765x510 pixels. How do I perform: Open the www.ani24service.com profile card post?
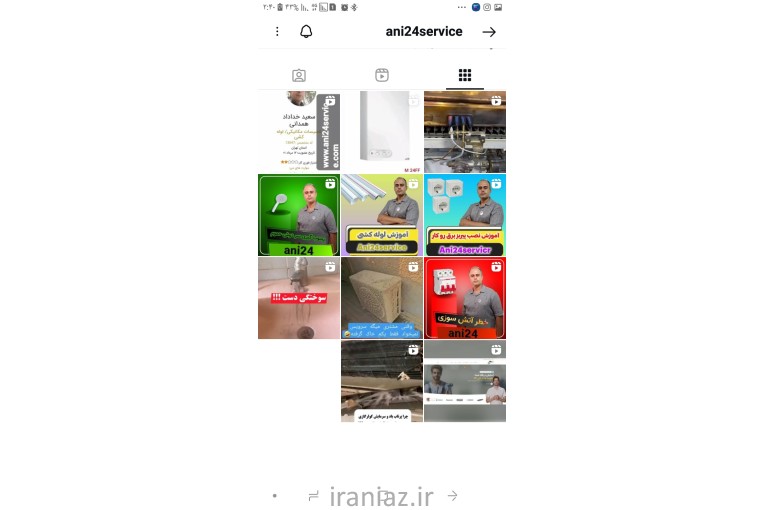point(298,131)
